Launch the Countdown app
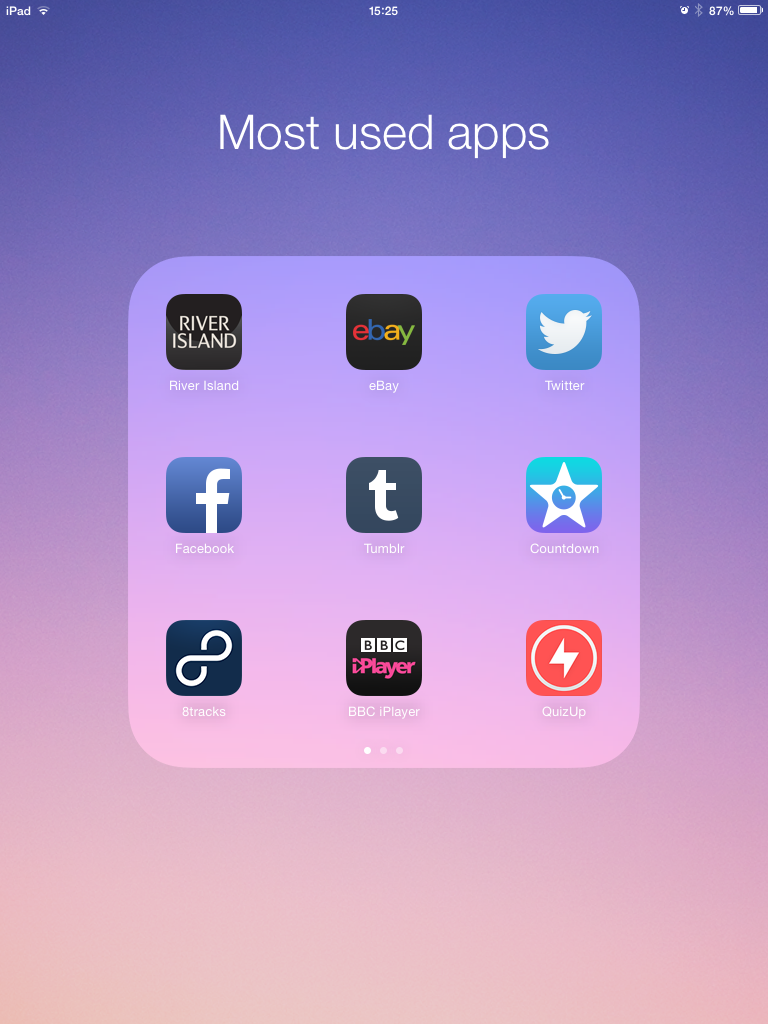Viewport: 768px width, 1024px height. [x=564, y=495]
